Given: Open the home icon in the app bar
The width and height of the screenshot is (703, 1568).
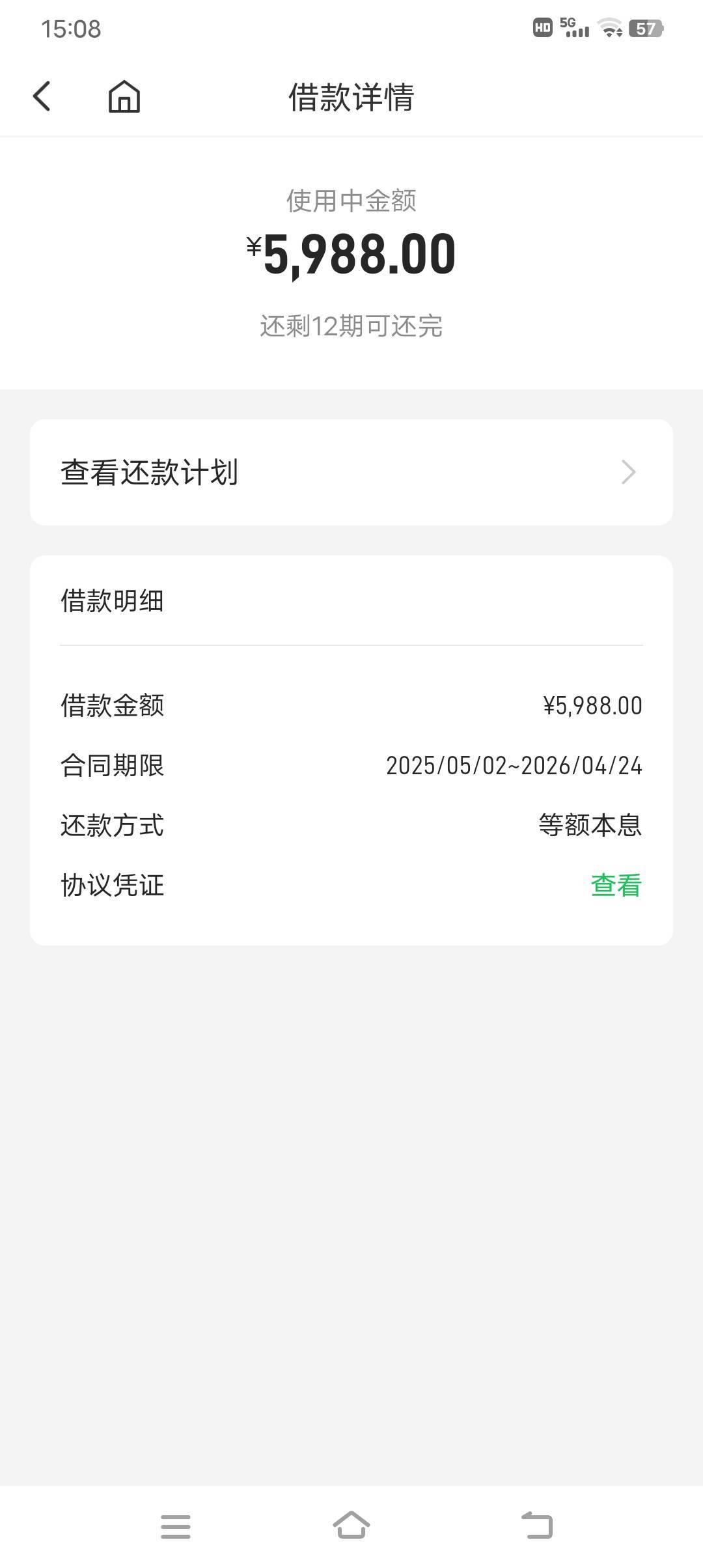Looking at the screenshot, I should pos(124,96).
